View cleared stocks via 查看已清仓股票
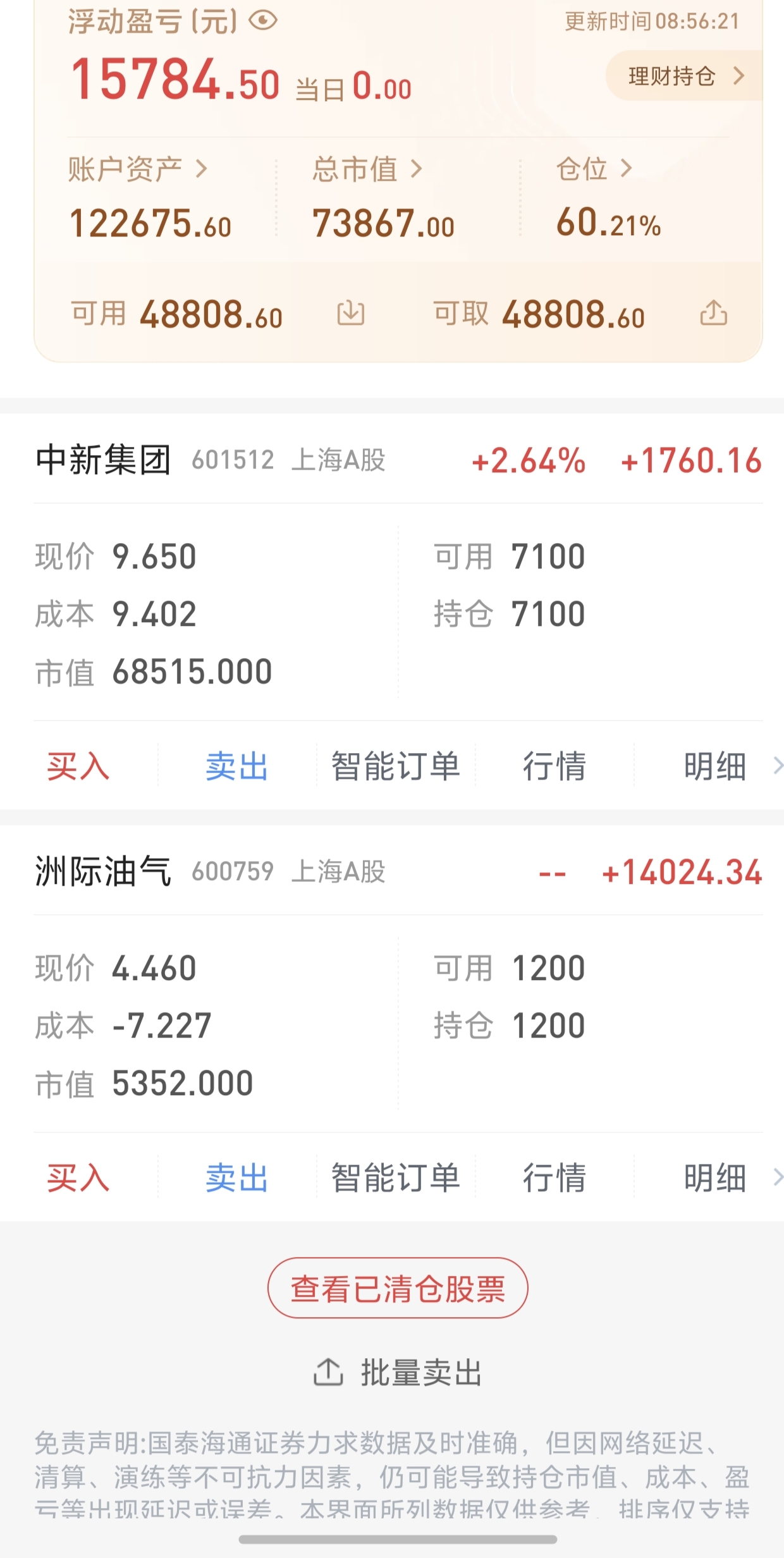Viewport: 784px width, 1558px height. (x=398, y=1289)
